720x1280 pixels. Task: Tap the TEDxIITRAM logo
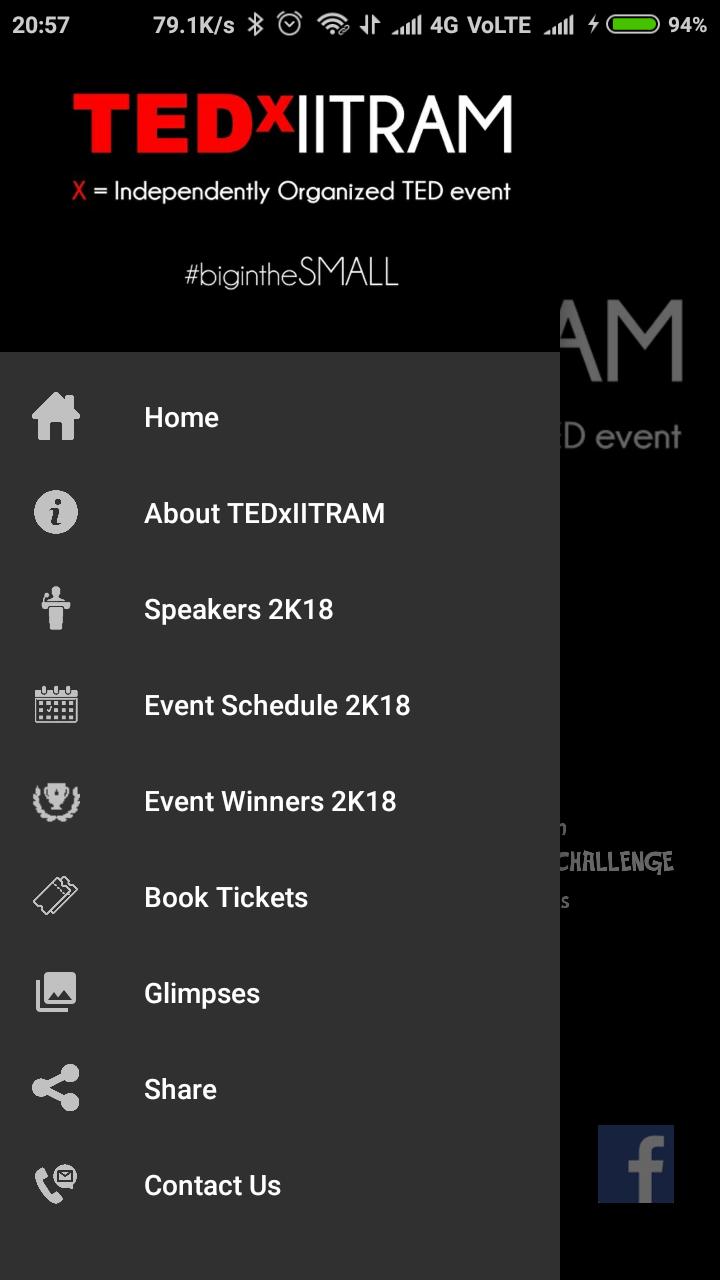point(290,120)
